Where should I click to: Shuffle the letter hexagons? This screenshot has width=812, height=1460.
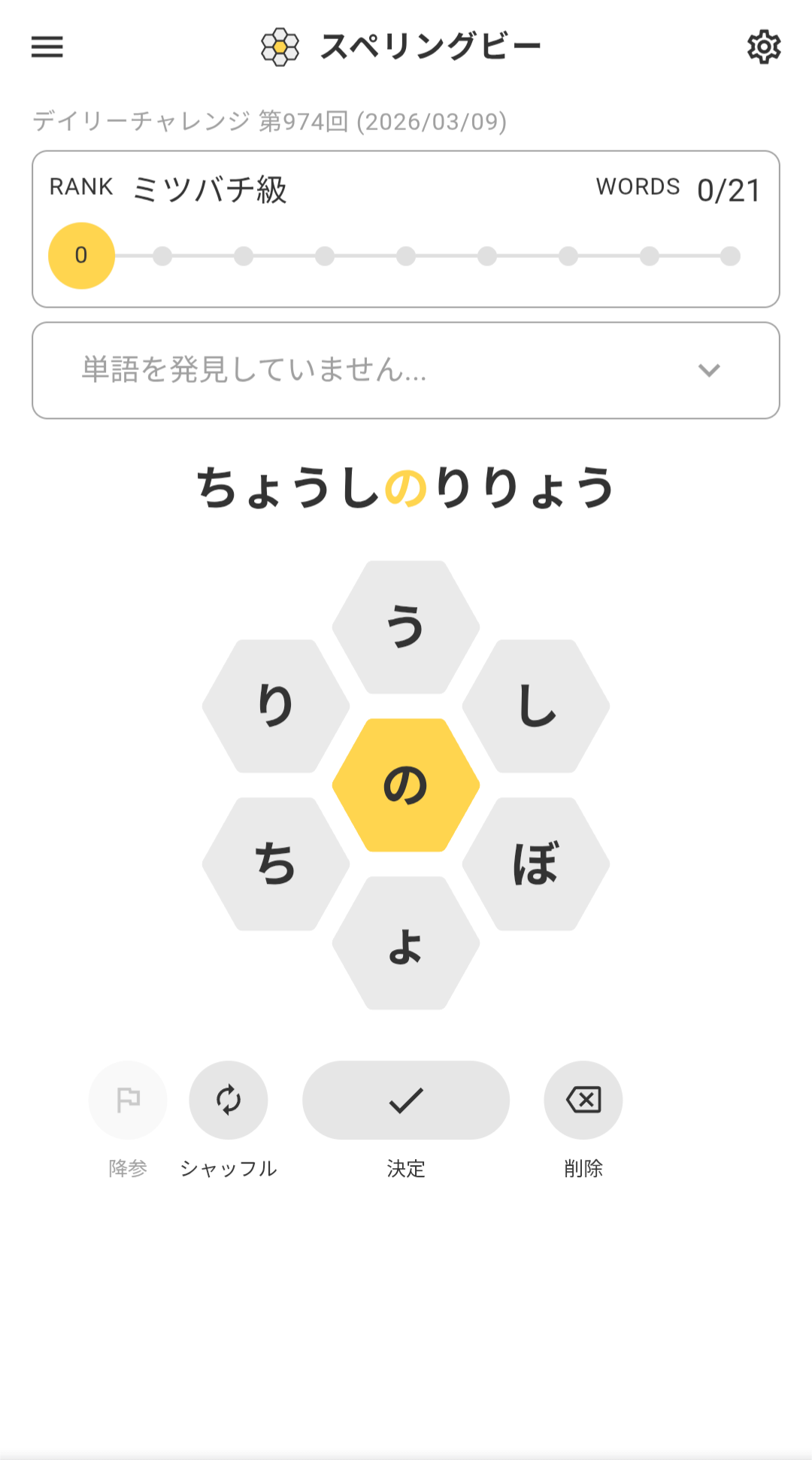[x=229, y=1100]
